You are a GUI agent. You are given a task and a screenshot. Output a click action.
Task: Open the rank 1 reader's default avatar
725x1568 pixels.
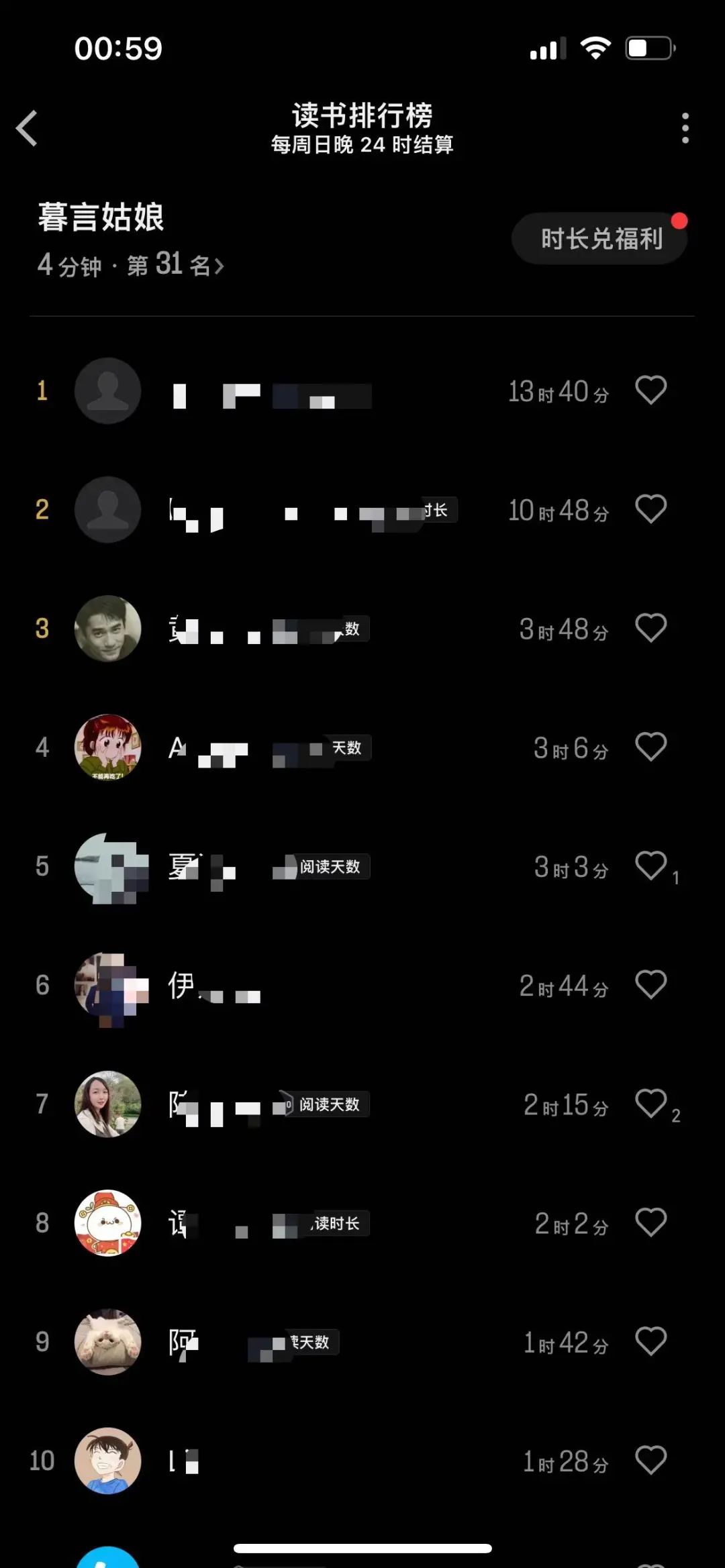(107, 390)
